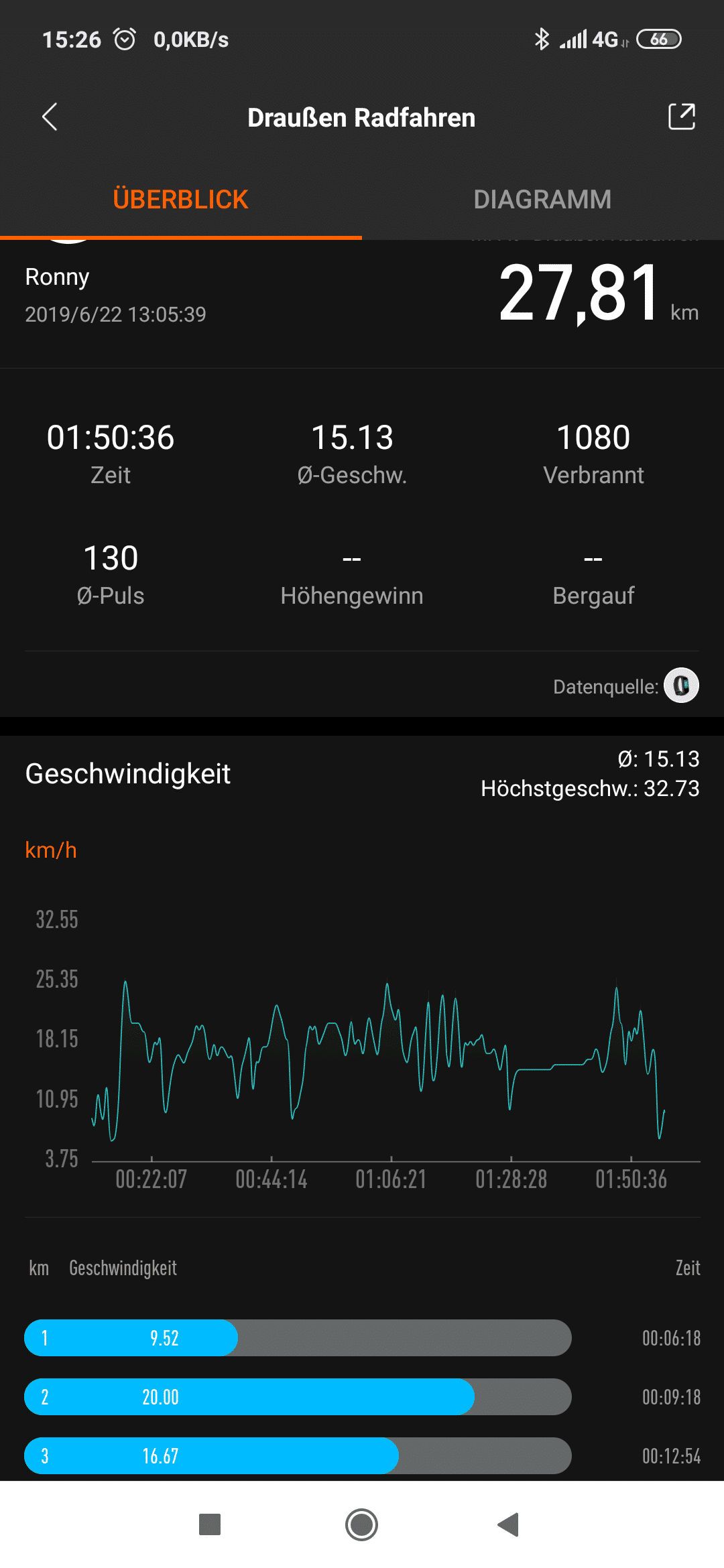724x1568 pixels.
Task: Tap the system home button
Action: pyautogui.click(x=361, y=1524)
